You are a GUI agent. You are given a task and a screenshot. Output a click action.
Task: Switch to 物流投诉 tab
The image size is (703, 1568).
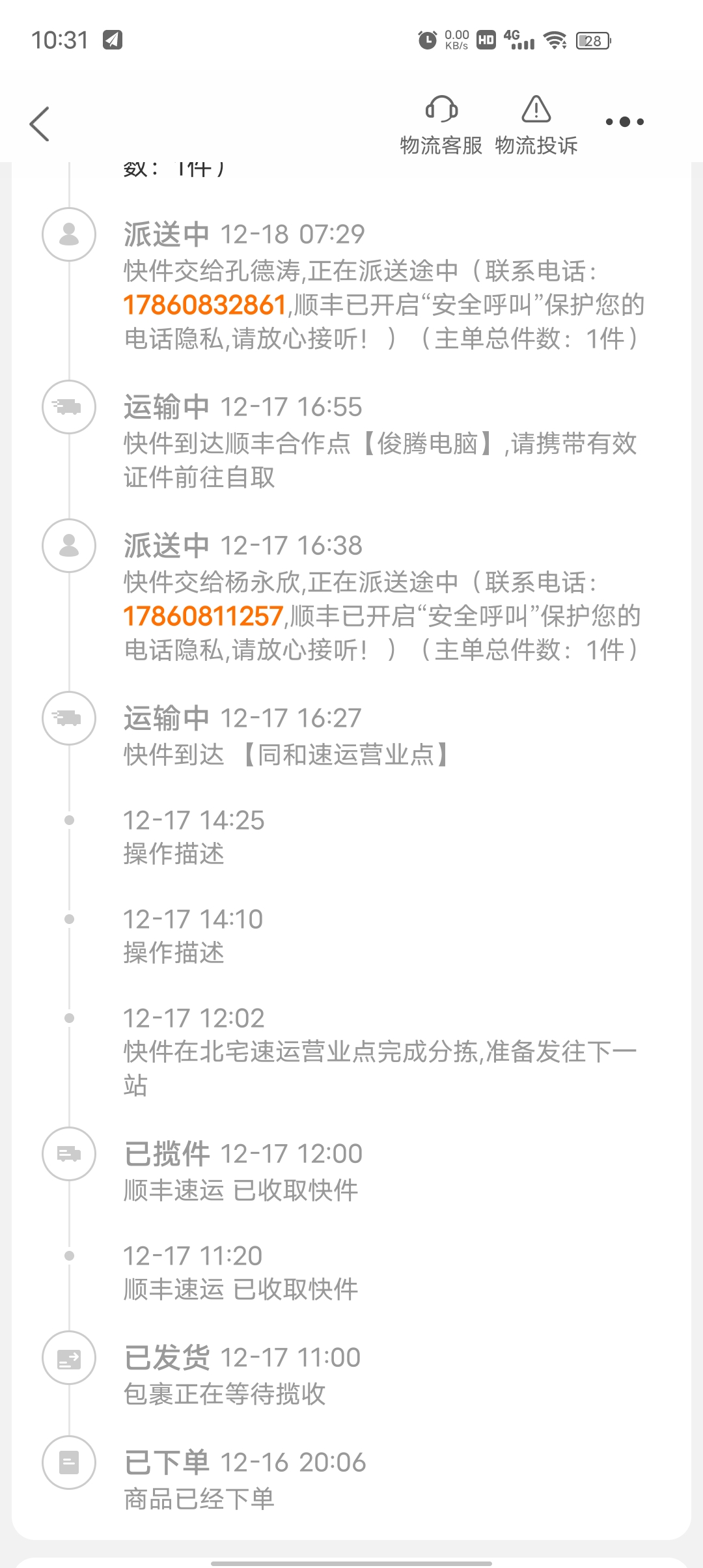[x=535, y=145]
